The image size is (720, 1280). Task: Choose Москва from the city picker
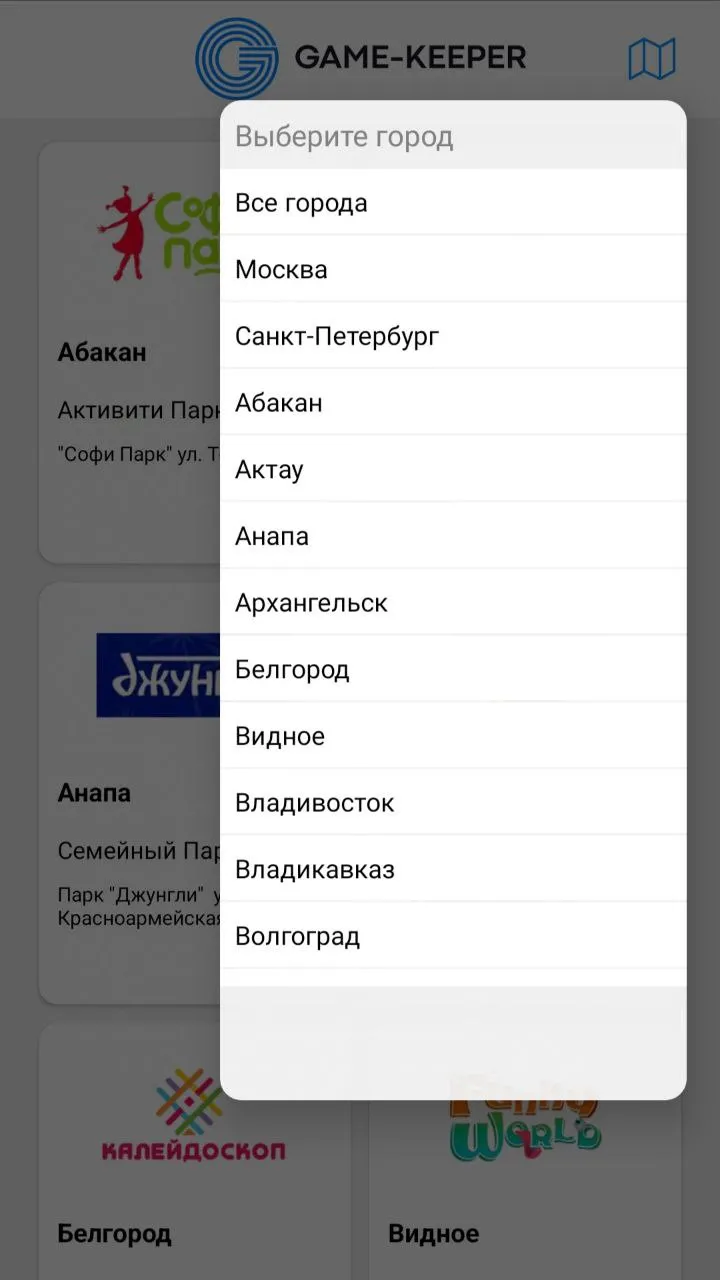453,269
